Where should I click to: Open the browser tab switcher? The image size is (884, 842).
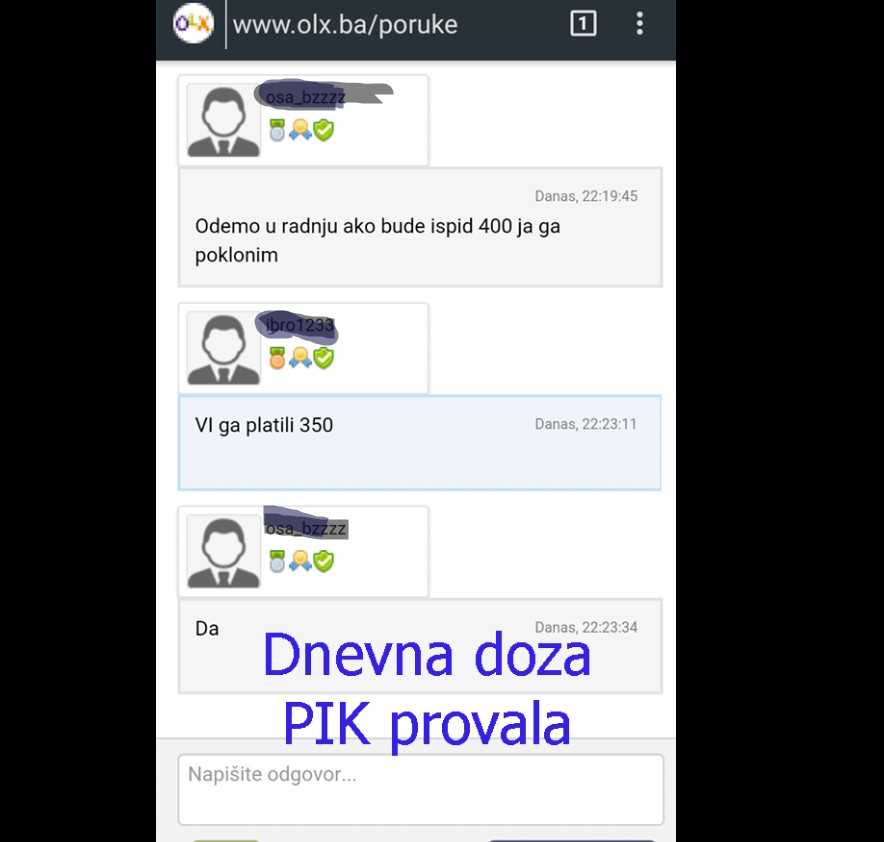click(x=583, y=24)
